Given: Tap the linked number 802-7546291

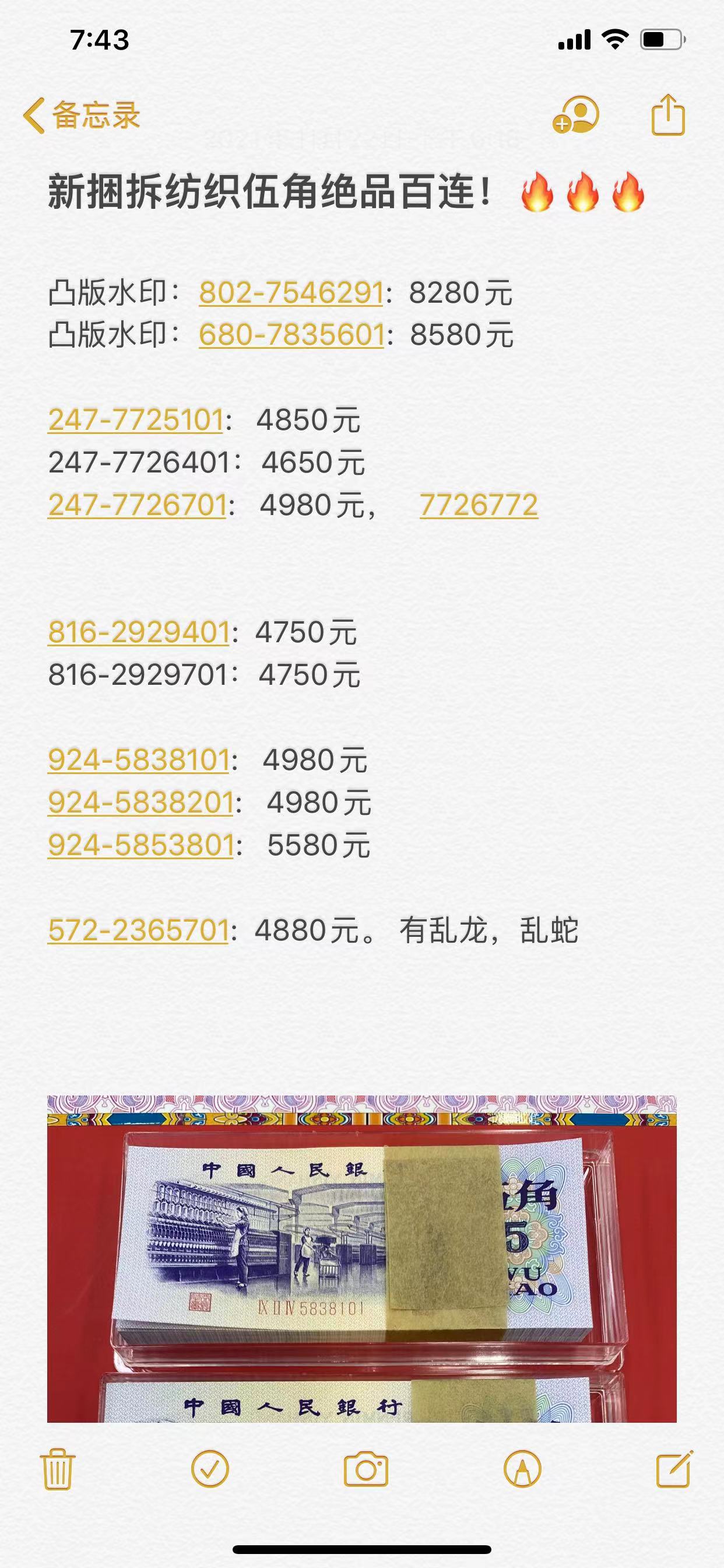Looking at the screenshot, I should tap(291, 293).
